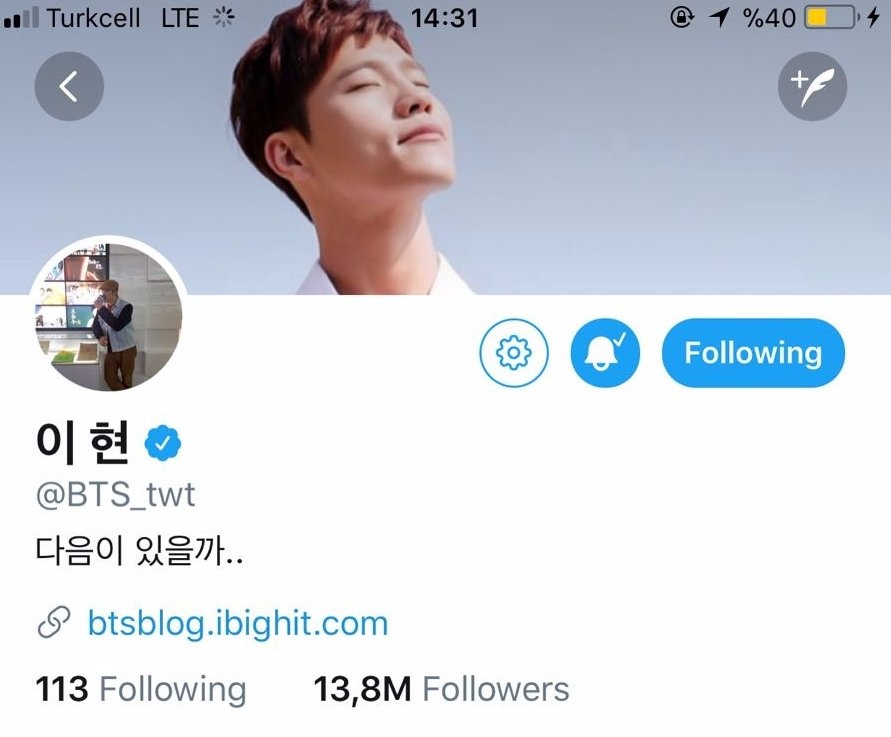Open the btsblog.ibighit.com link

(237, 624)
